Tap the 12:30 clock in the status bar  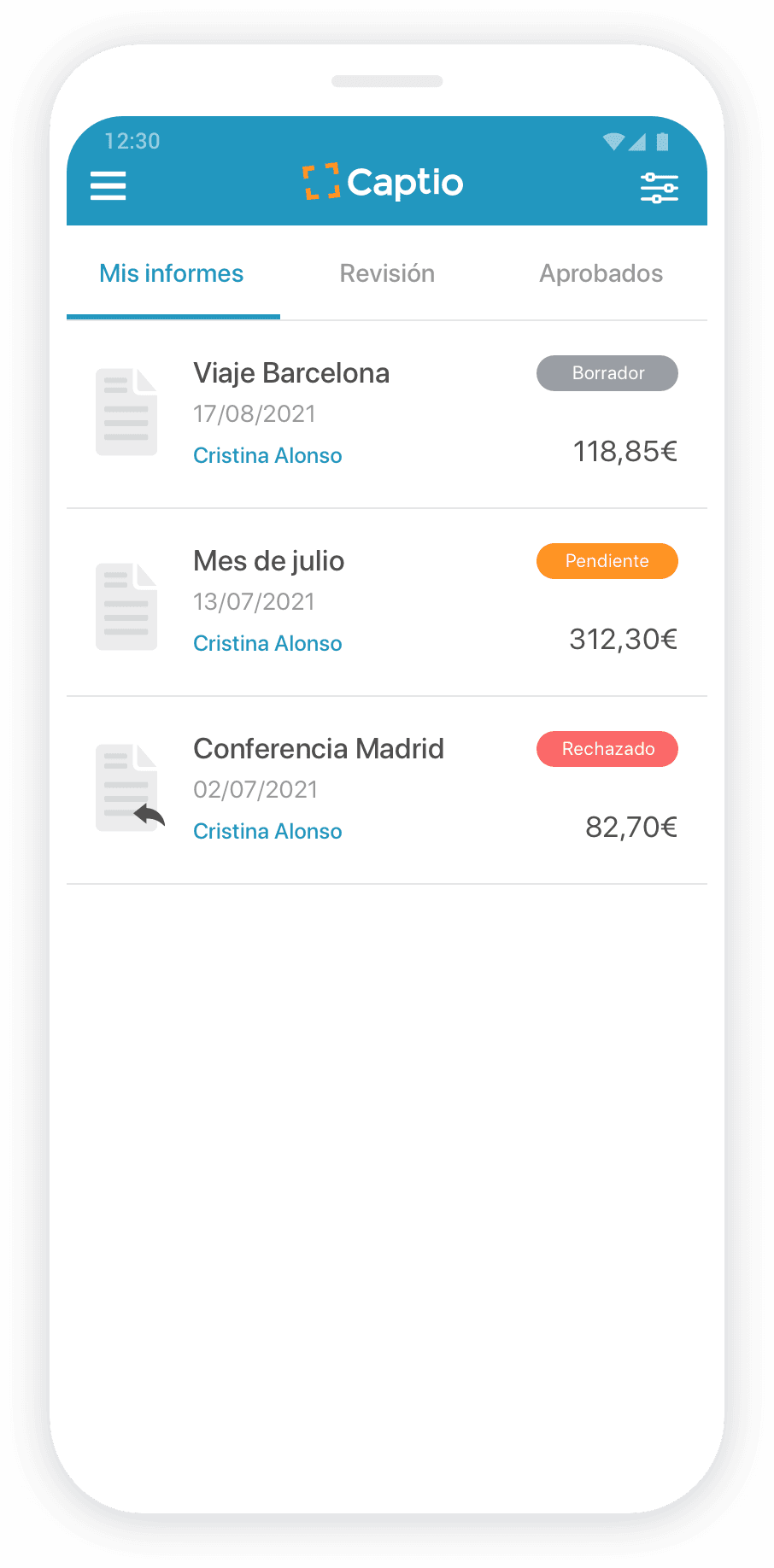[x=132, y=140]
